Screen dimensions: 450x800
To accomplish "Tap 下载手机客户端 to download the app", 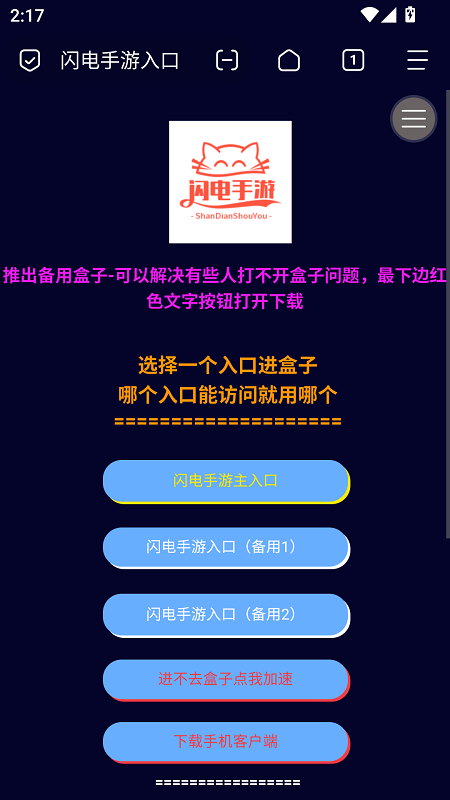I will pos(226,742).
